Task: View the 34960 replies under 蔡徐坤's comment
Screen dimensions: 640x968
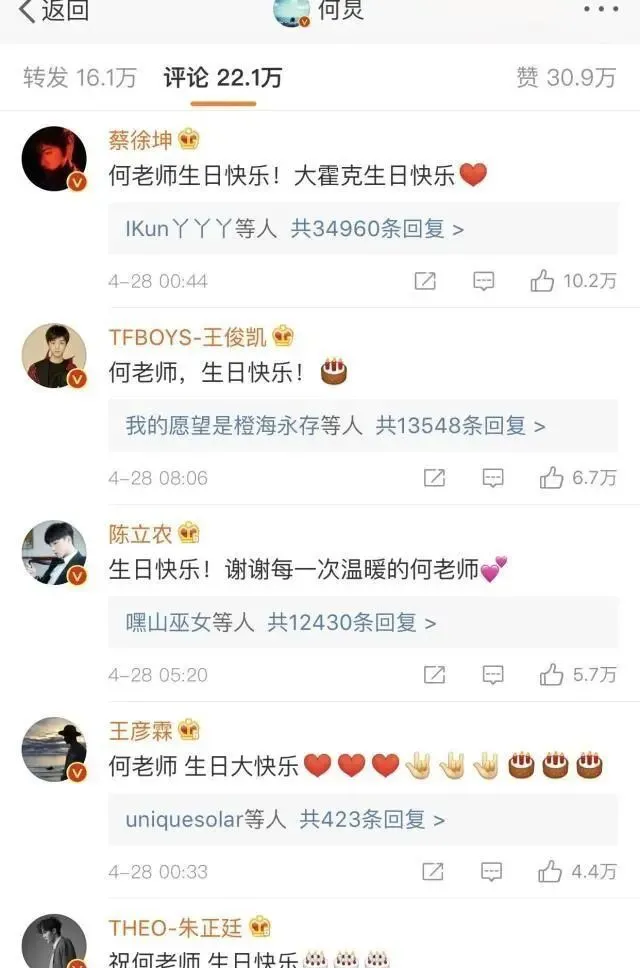Action: click(295, 229)
